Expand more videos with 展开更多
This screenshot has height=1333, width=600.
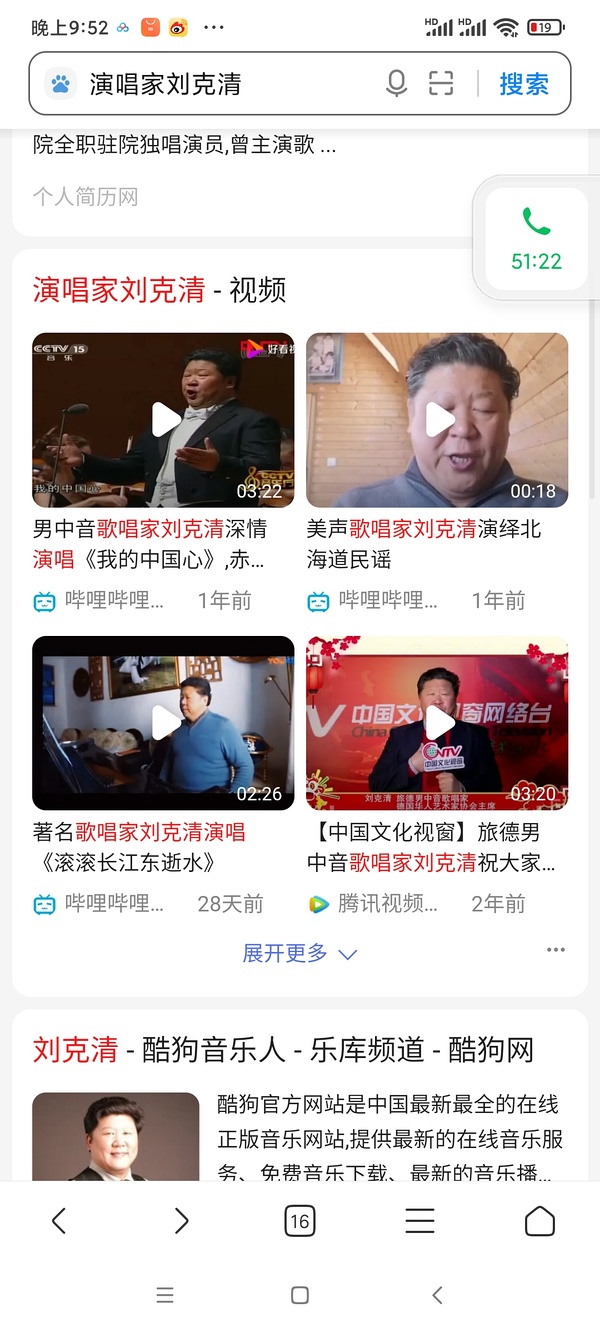(x=299, y=953)
